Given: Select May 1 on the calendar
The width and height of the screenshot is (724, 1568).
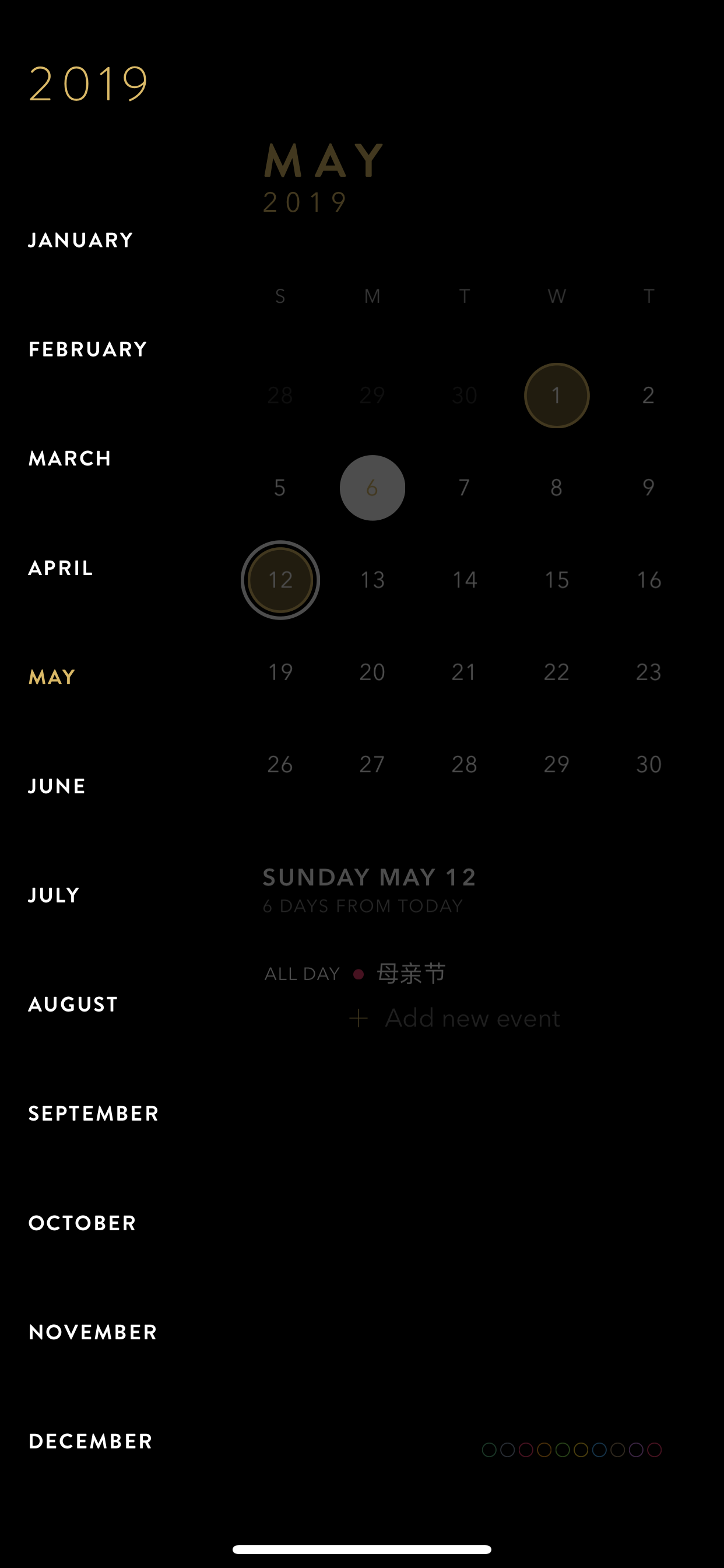Looking at the screenshot, I should pyautogui.click(x=557, y=395).
